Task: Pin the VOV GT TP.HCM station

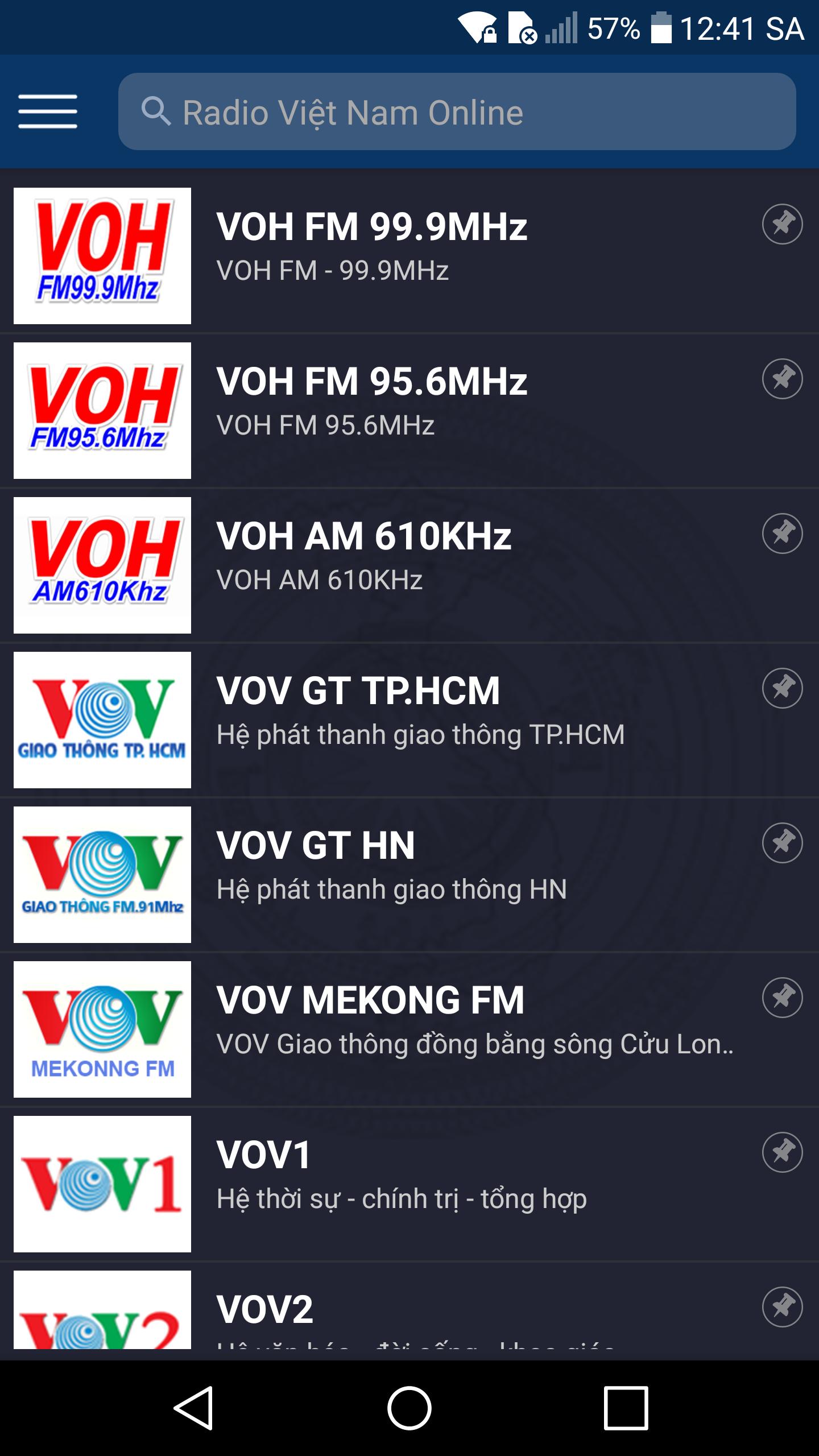Action: (x=782, y=688)
